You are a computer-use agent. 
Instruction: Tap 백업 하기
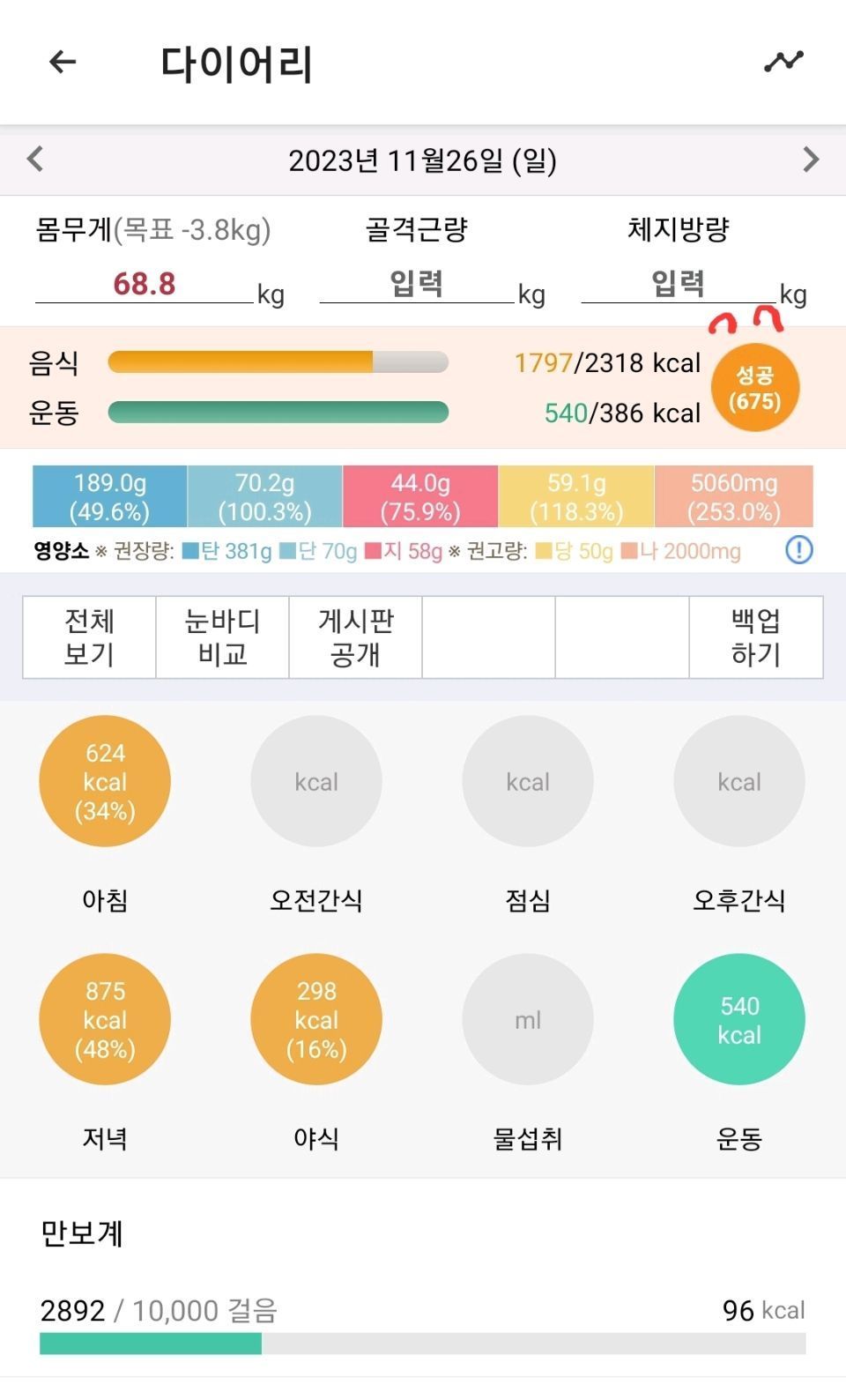click(755, 637)
